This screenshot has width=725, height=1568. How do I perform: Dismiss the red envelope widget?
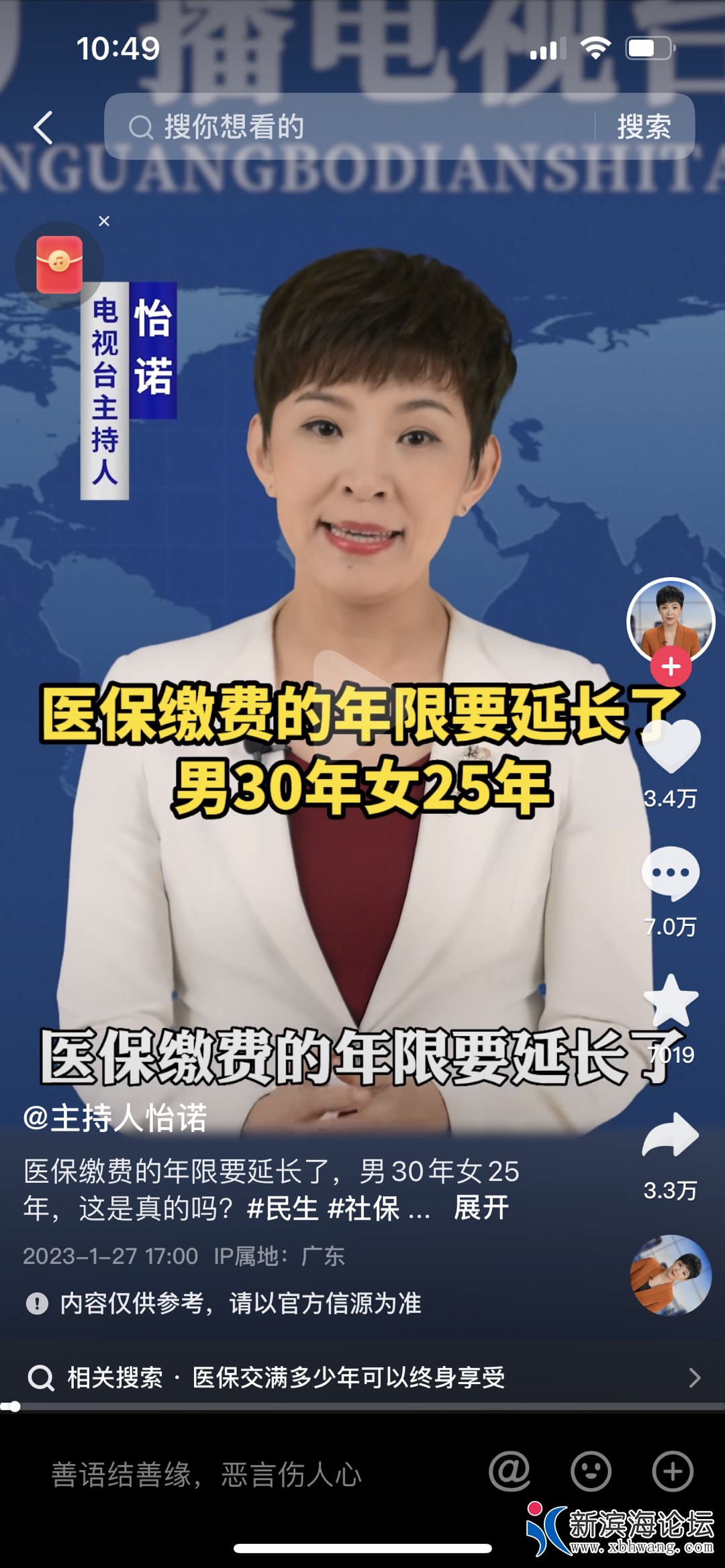click(x=104, y=221)
